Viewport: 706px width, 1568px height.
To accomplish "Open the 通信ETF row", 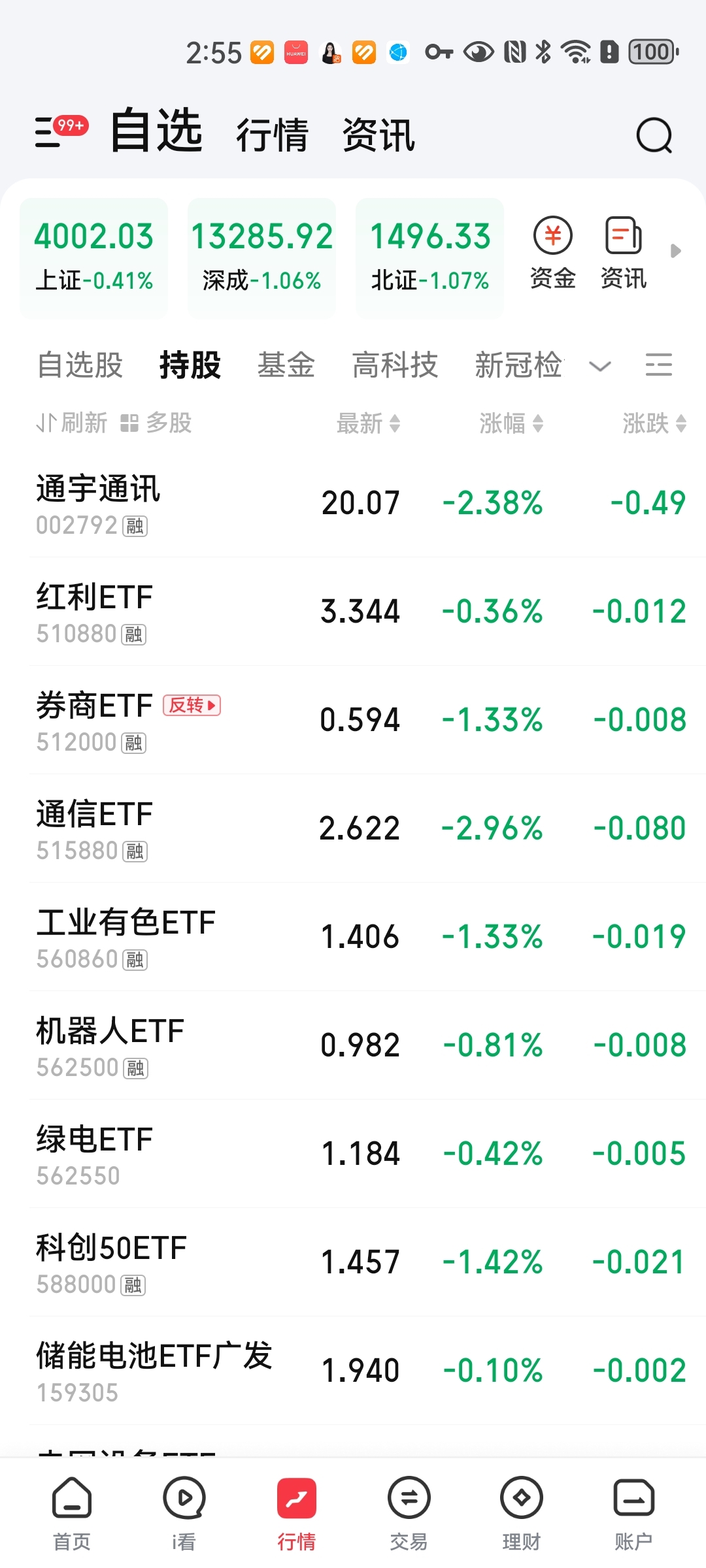I will click(x=361, y=828).
